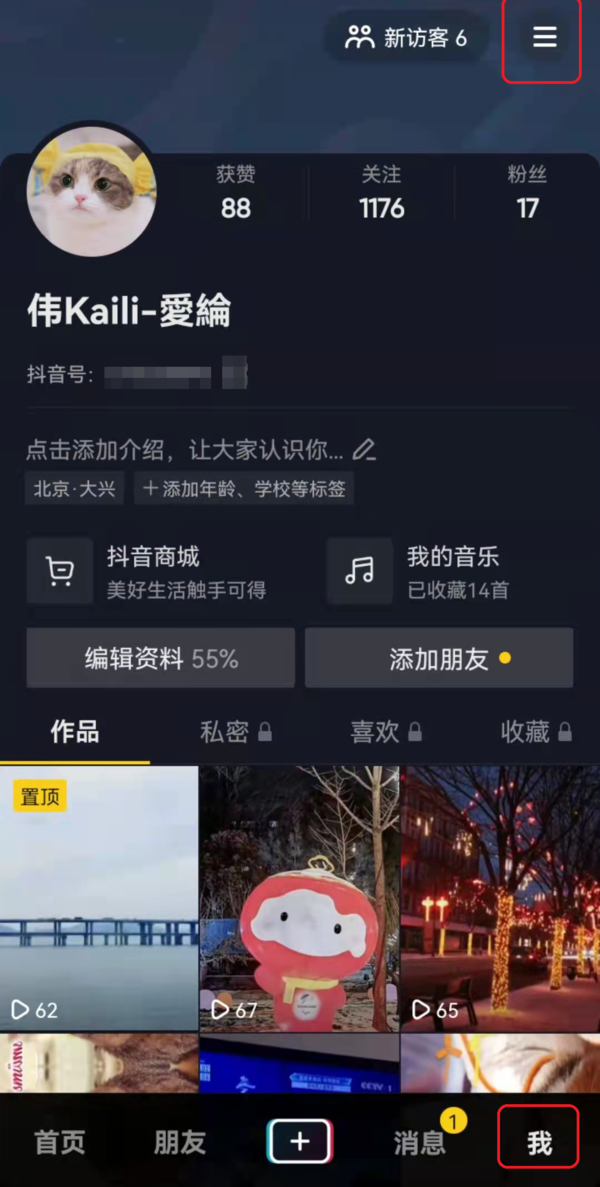Create a new video with plus button

pos(299,1141)
